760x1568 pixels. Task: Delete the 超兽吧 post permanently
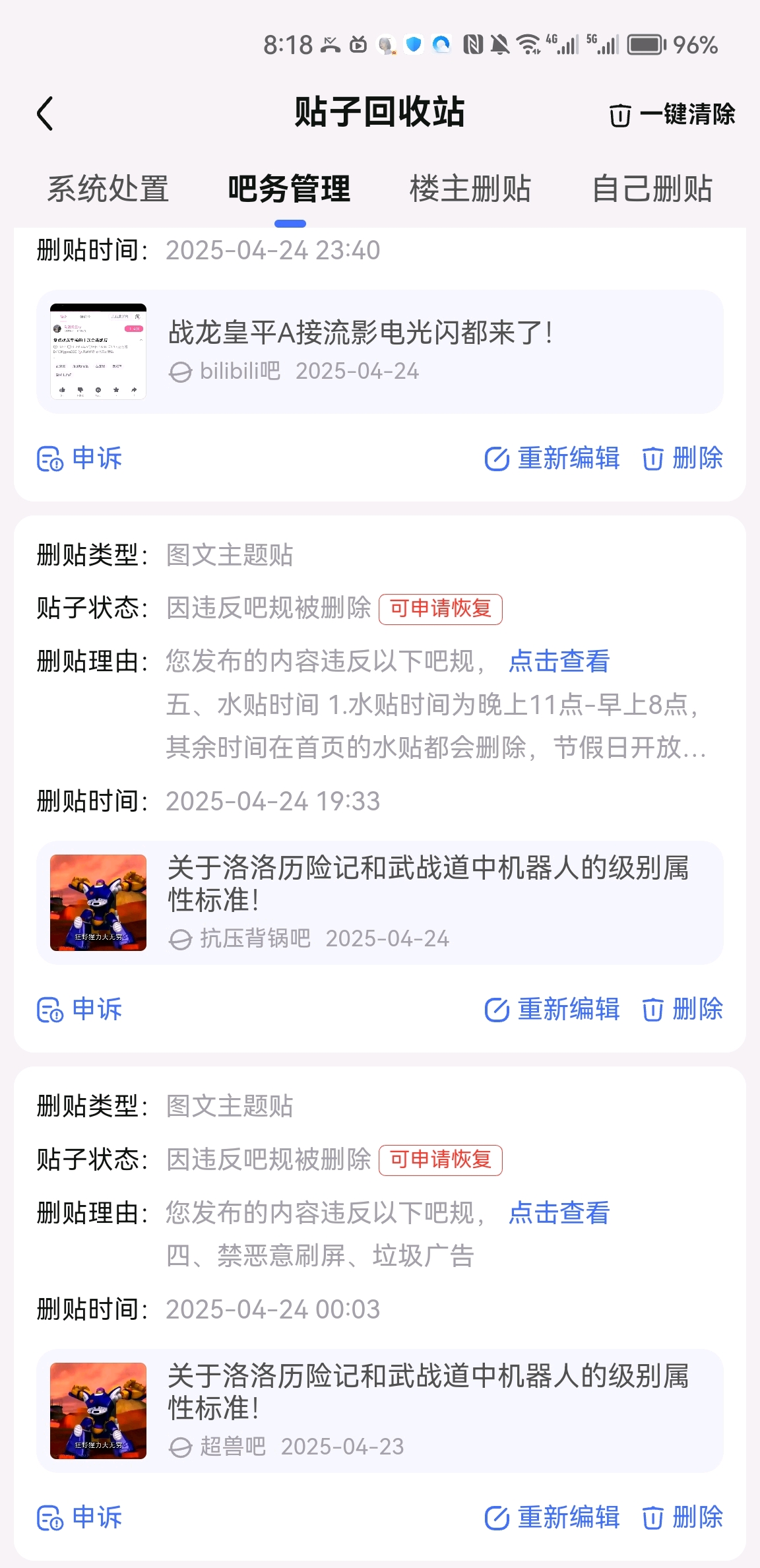click(683, 1517)
